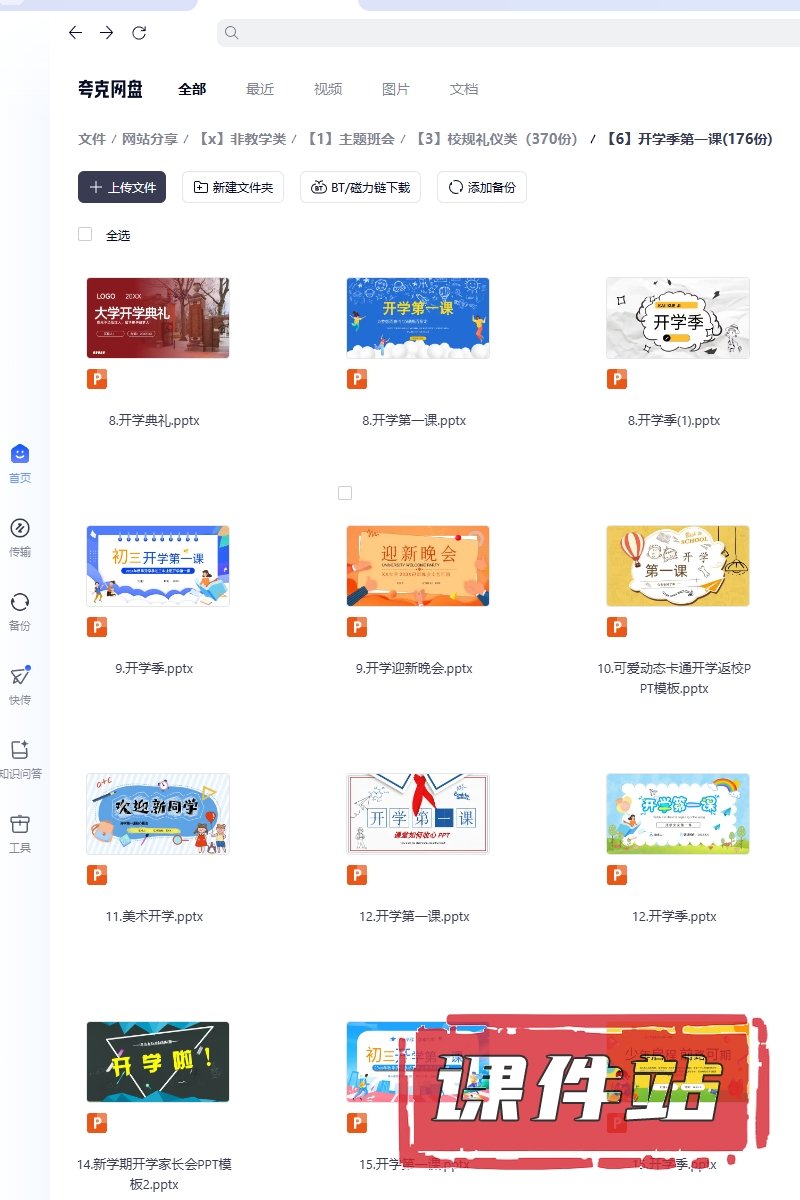800x1200 pixels.
Task: Open the file 9.开学迎新晚会.pptx
Action: pos(418,566)
